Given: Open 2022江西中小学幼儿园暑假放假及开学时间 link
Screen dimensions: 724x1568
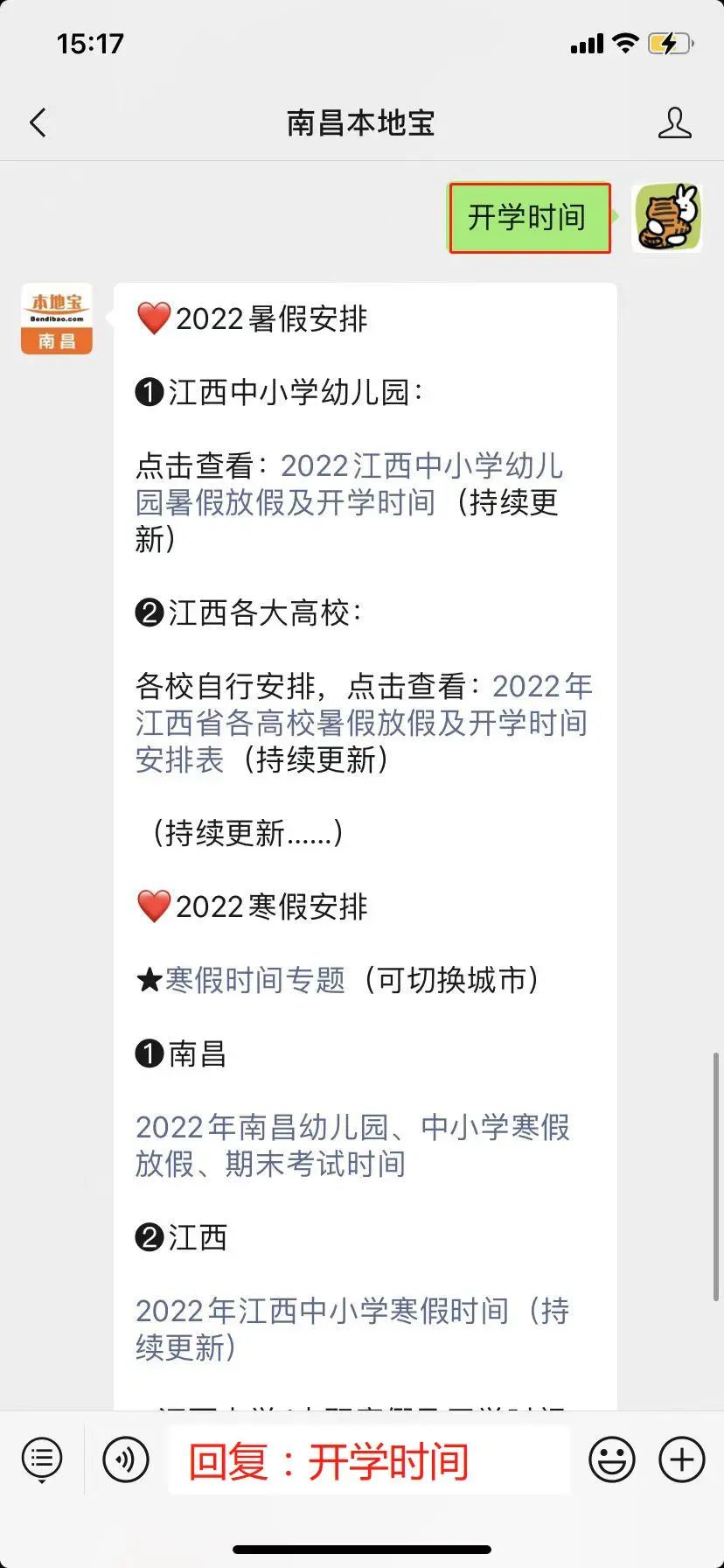Looking at the screenshot, I should (350, 484).
